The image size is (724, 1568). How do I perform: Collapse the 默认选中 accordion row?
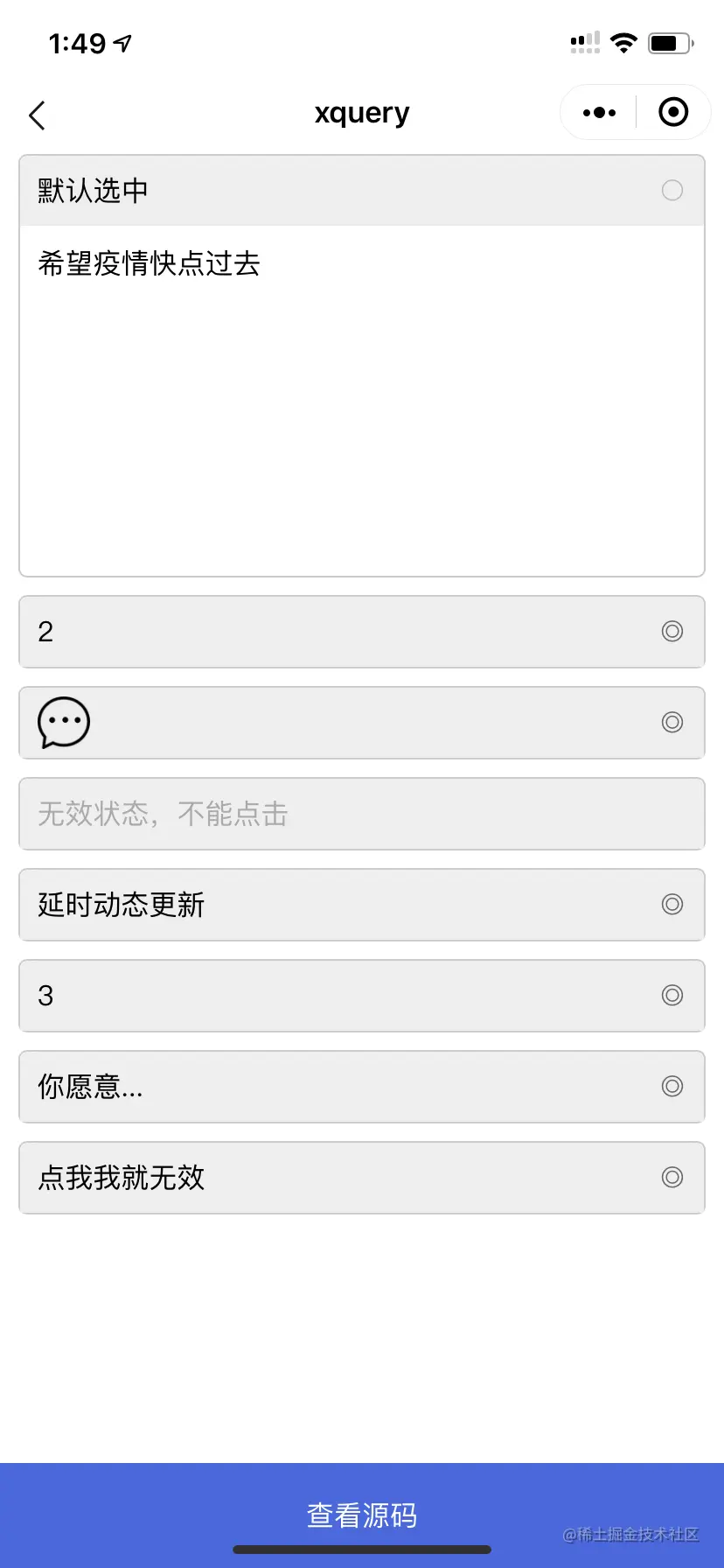362,191
